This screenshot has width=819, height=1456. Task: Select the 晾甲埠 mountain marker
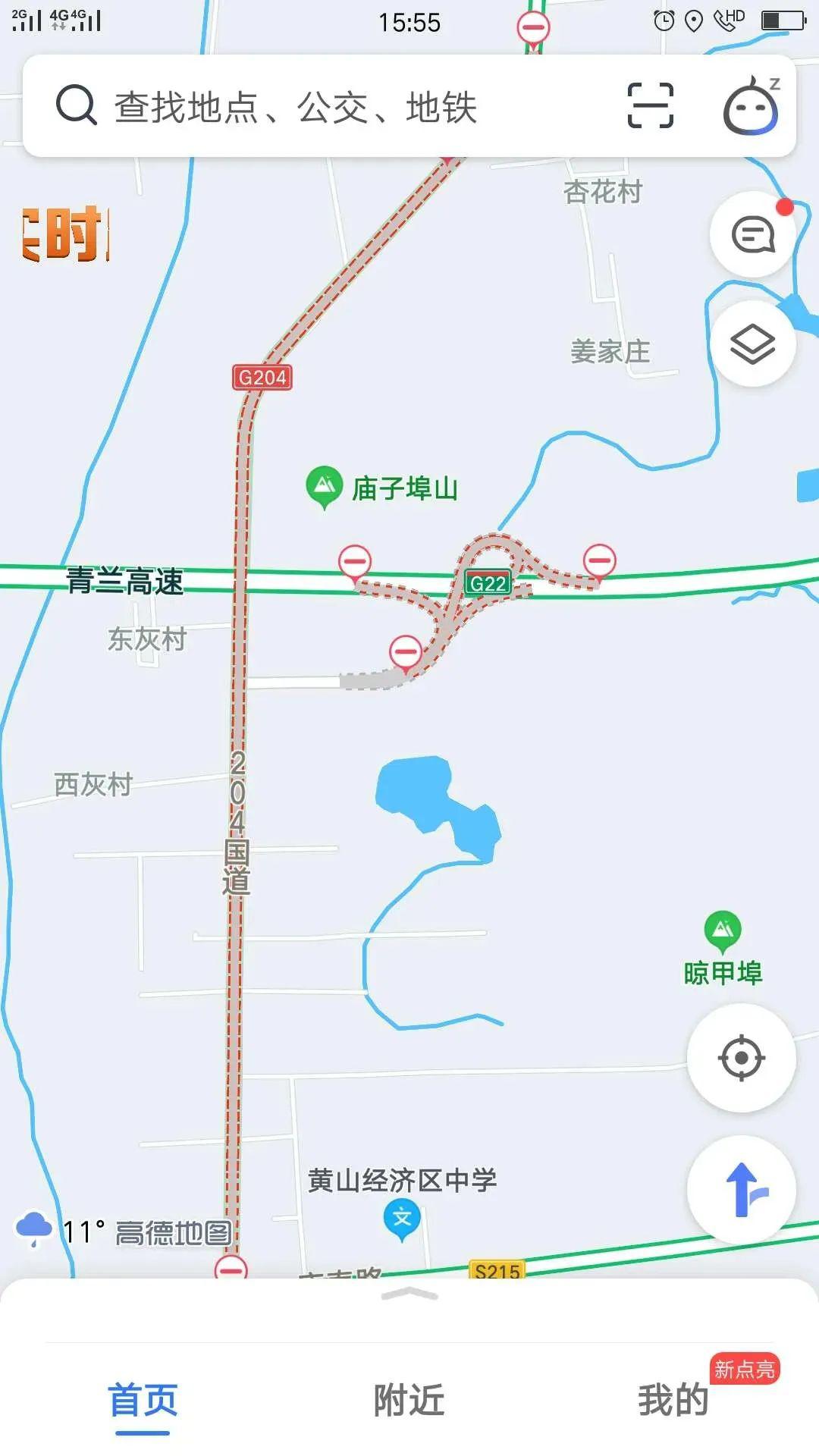[722, 928]
